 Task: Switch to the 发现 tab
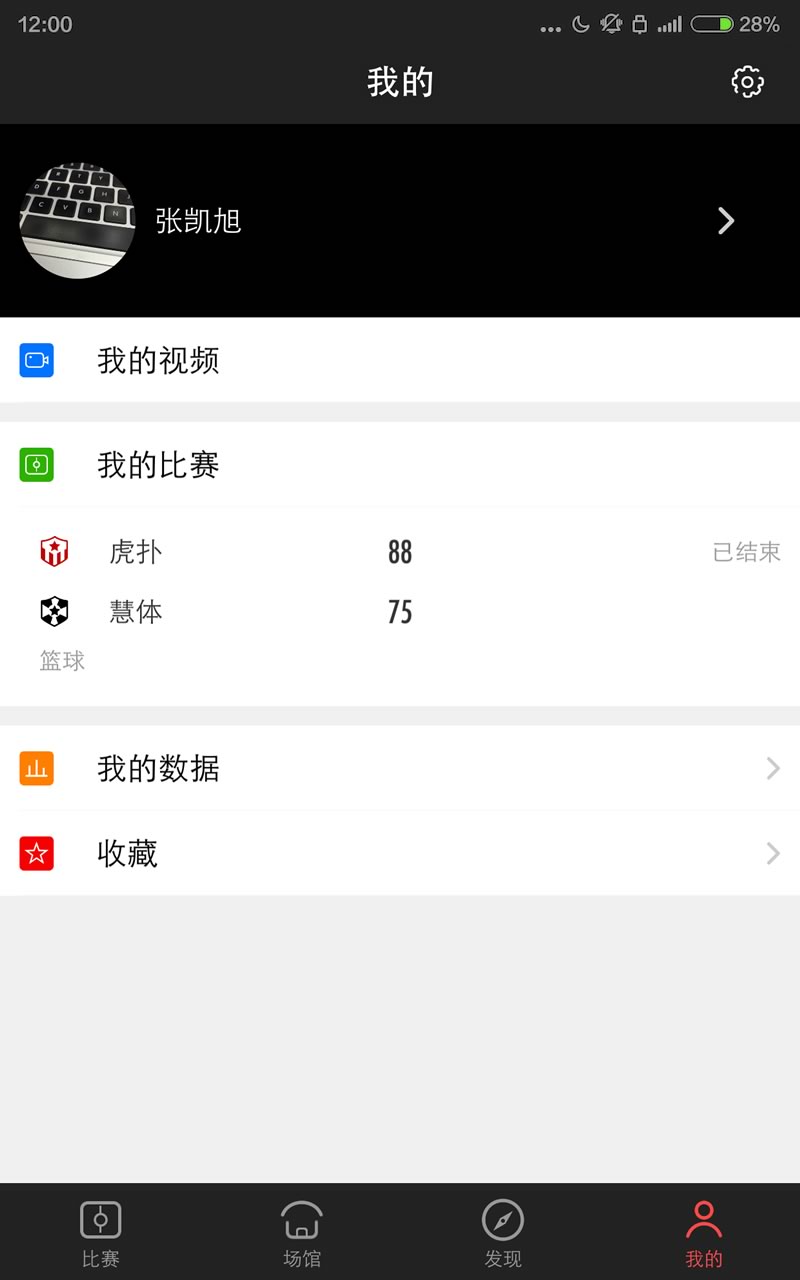(x=502, y=1230)
